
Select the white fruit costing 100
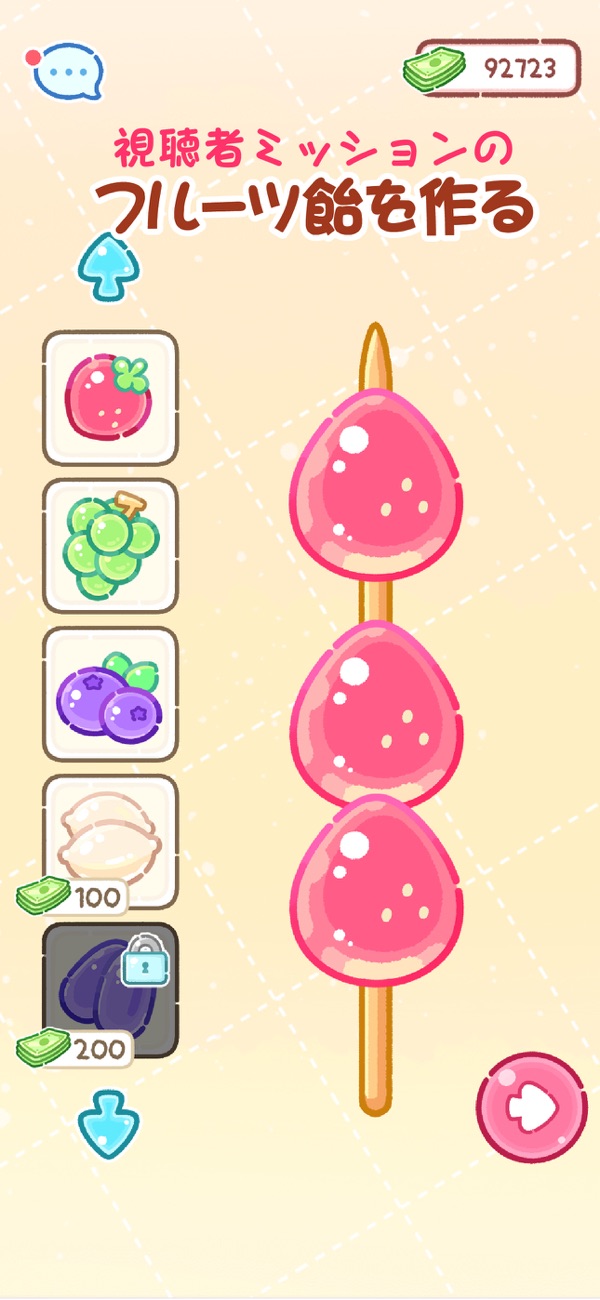tap(110, 838)
